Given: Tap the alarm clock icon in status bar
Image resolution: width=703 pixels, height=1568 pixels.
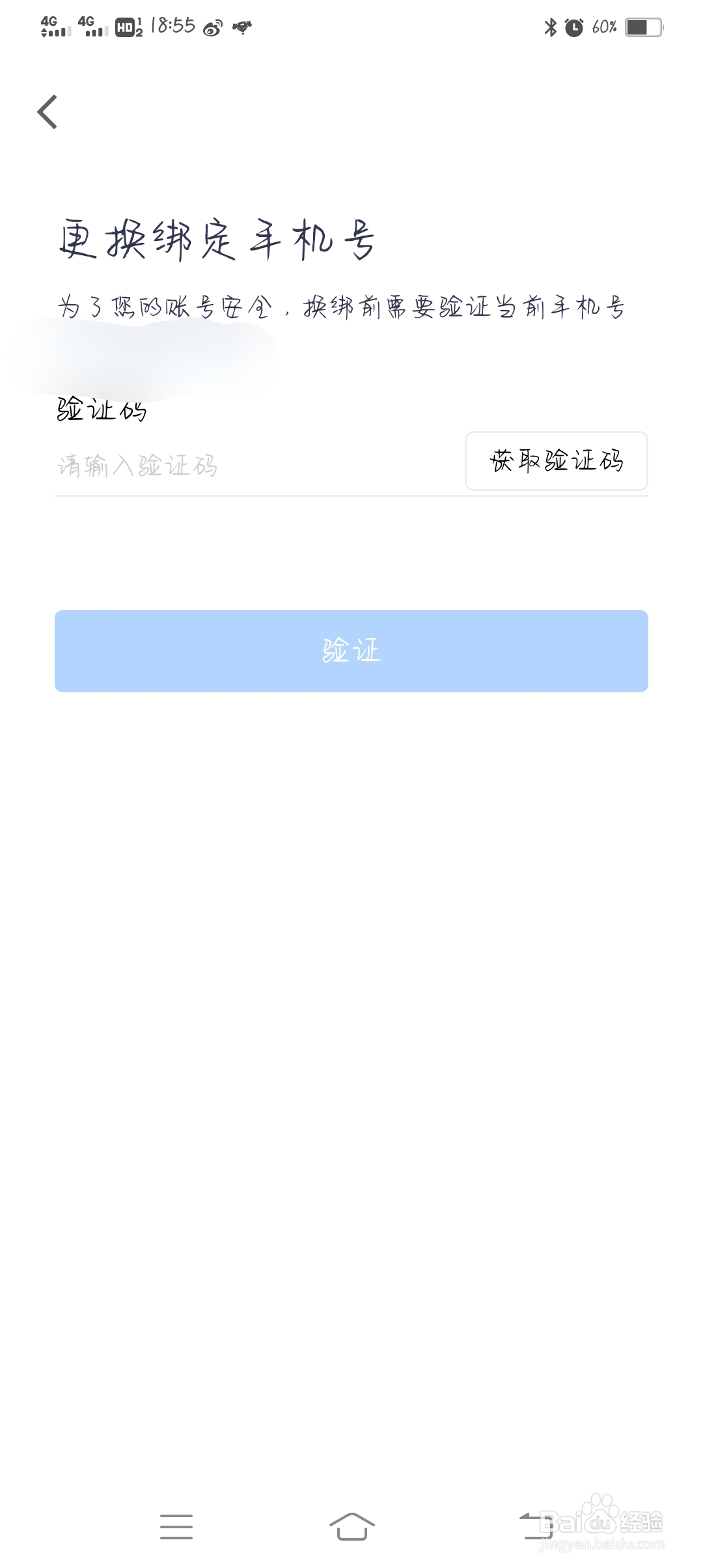Looking at the screenshot, I should click(573, 27).
